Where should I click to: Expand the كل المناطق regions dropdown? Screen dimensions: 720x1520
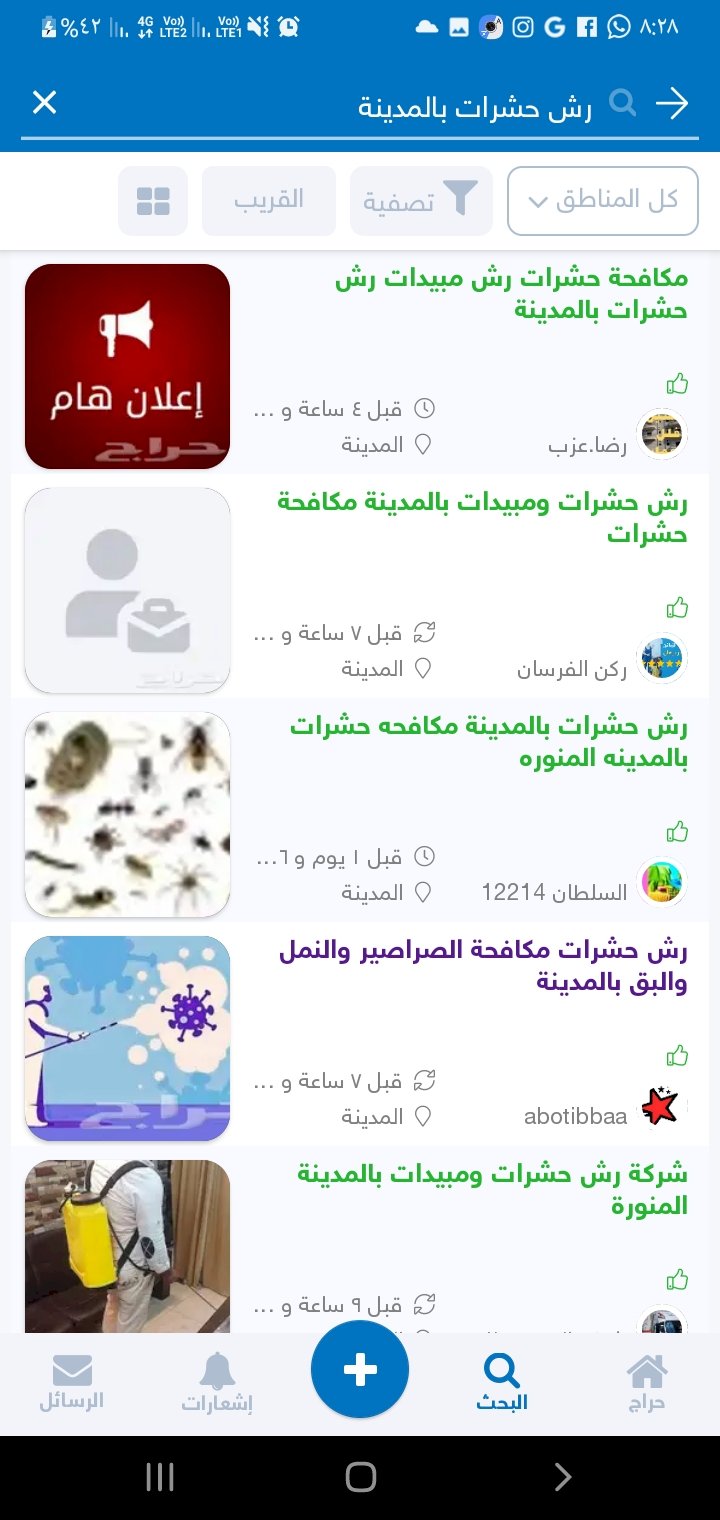(x=602, y=201)
